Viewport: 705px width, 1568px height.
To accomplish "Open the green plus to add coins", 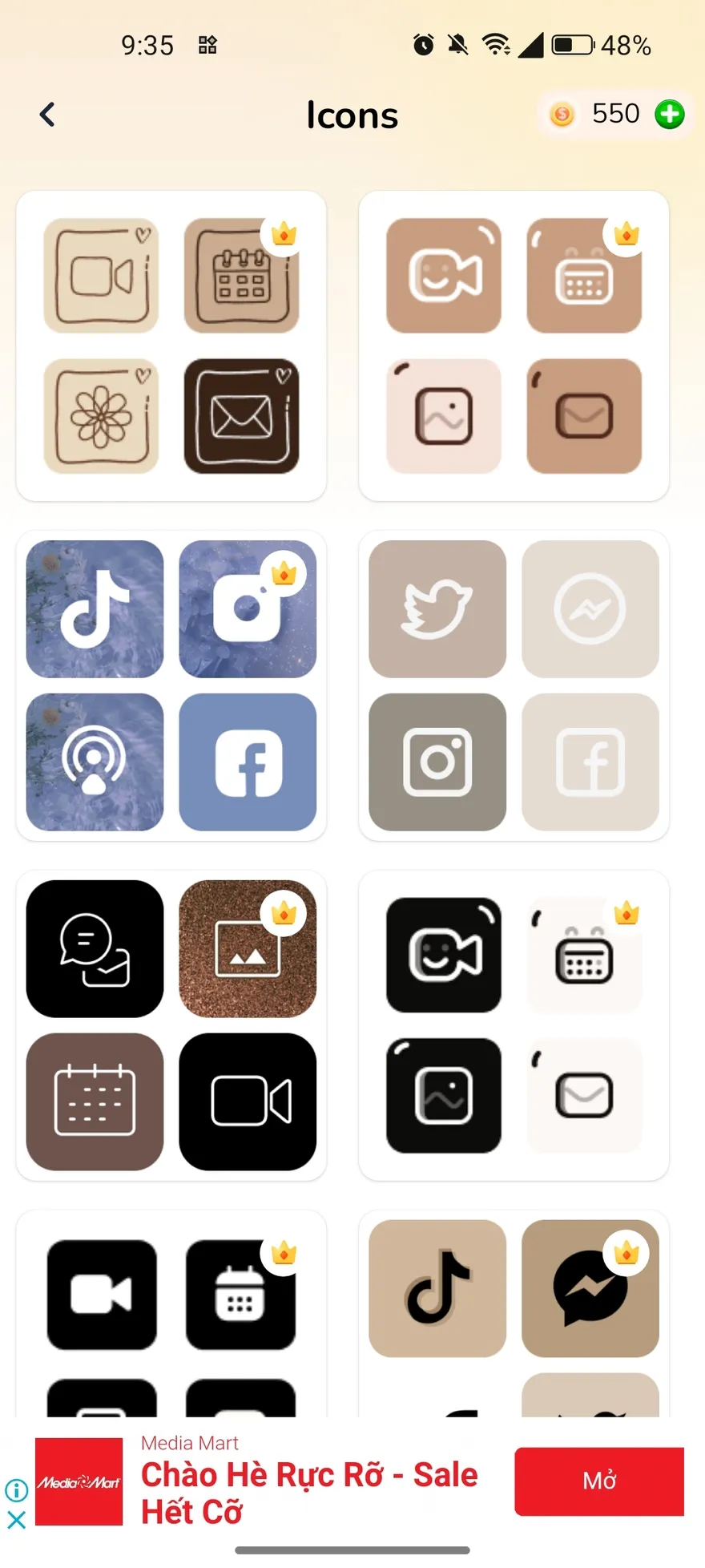I will point(671,114).
